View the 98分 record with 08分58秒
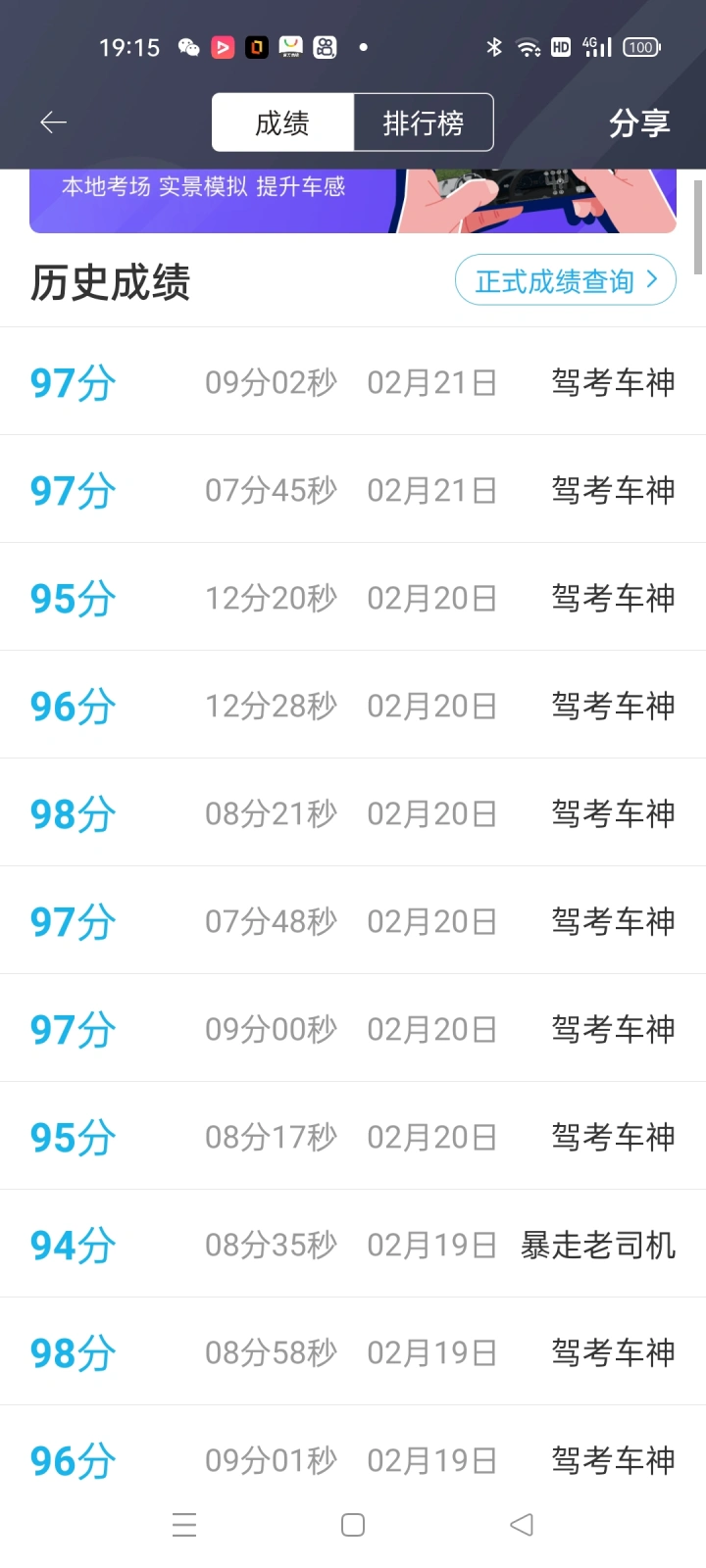 pos(353,1351)
